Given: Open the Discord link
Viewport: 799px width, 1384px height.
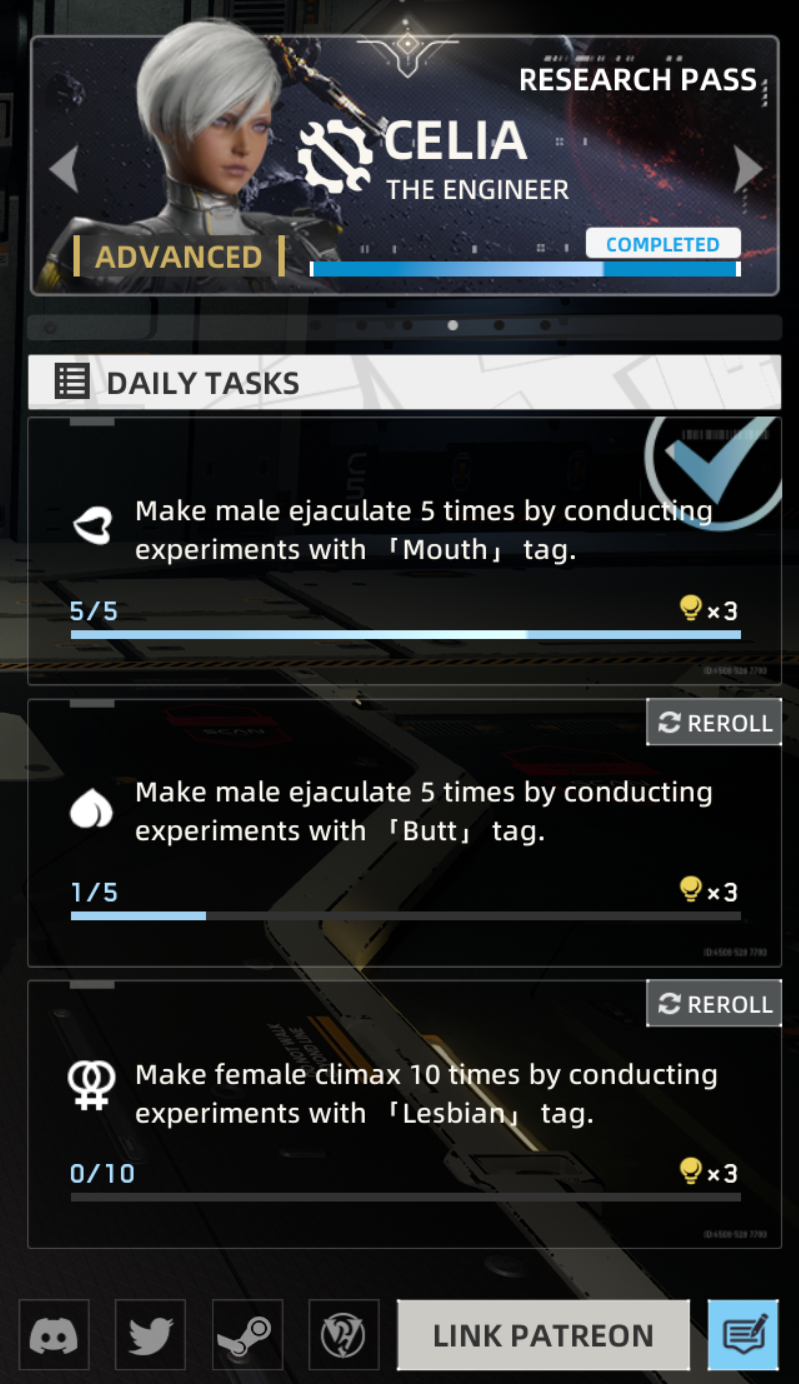Looking at the screenshot, I should 54,1335.
